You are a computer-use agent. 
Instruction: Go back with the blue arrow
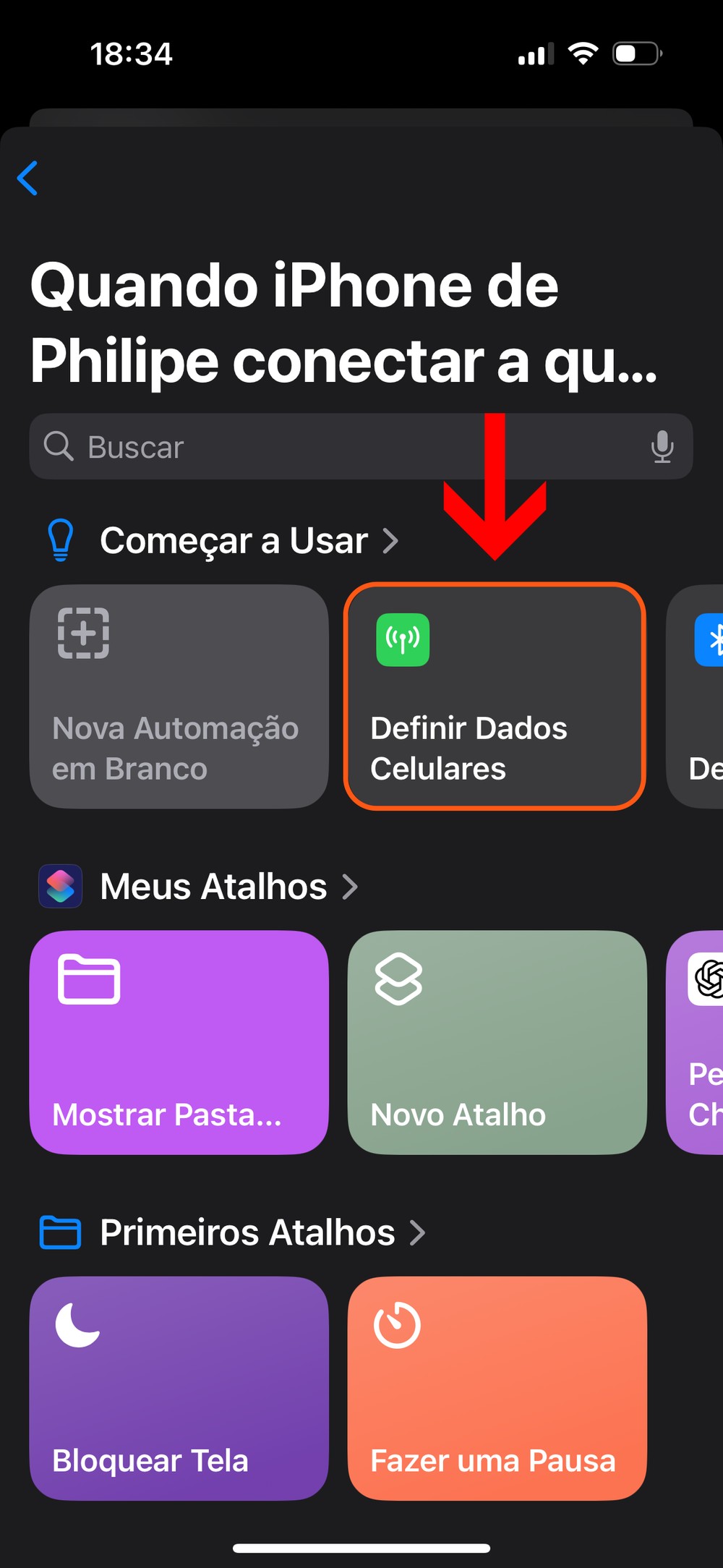tap(27, 178)
